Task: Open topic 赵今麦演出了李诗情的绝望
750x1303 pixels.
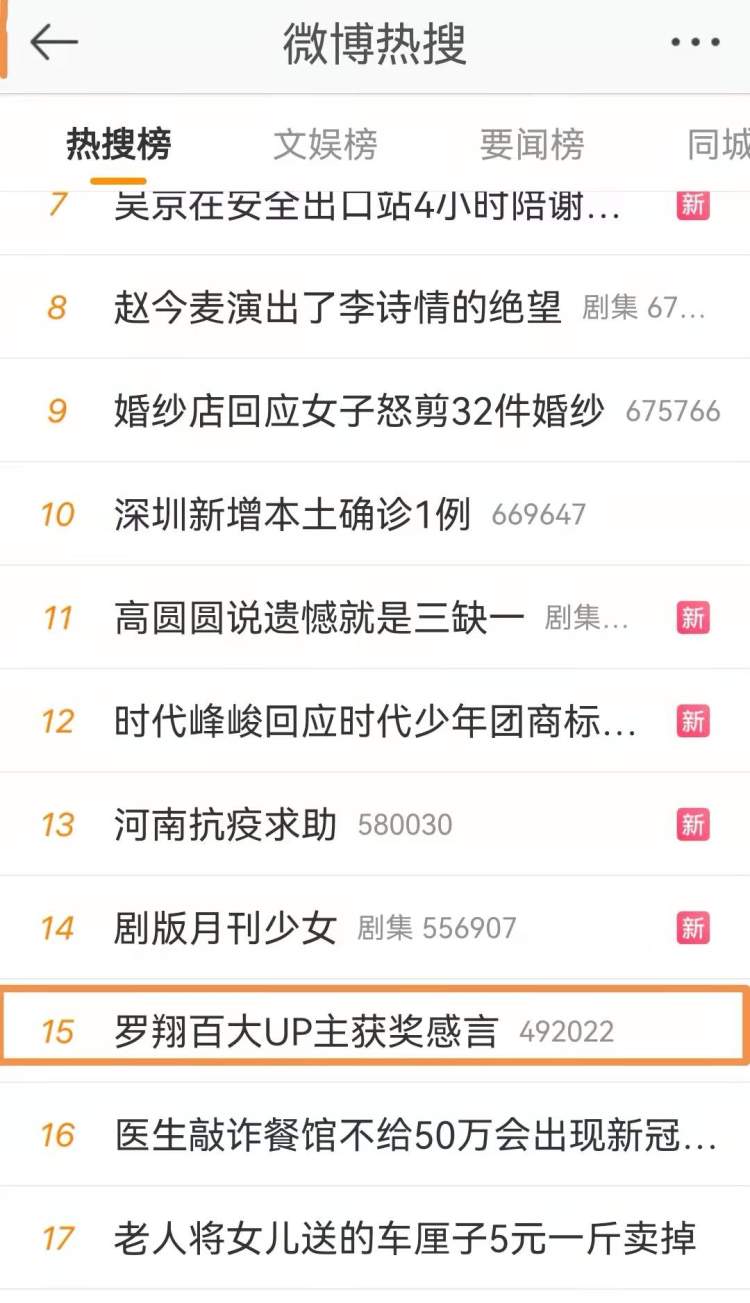Action: pyautogui.click(x=337, y=307)
